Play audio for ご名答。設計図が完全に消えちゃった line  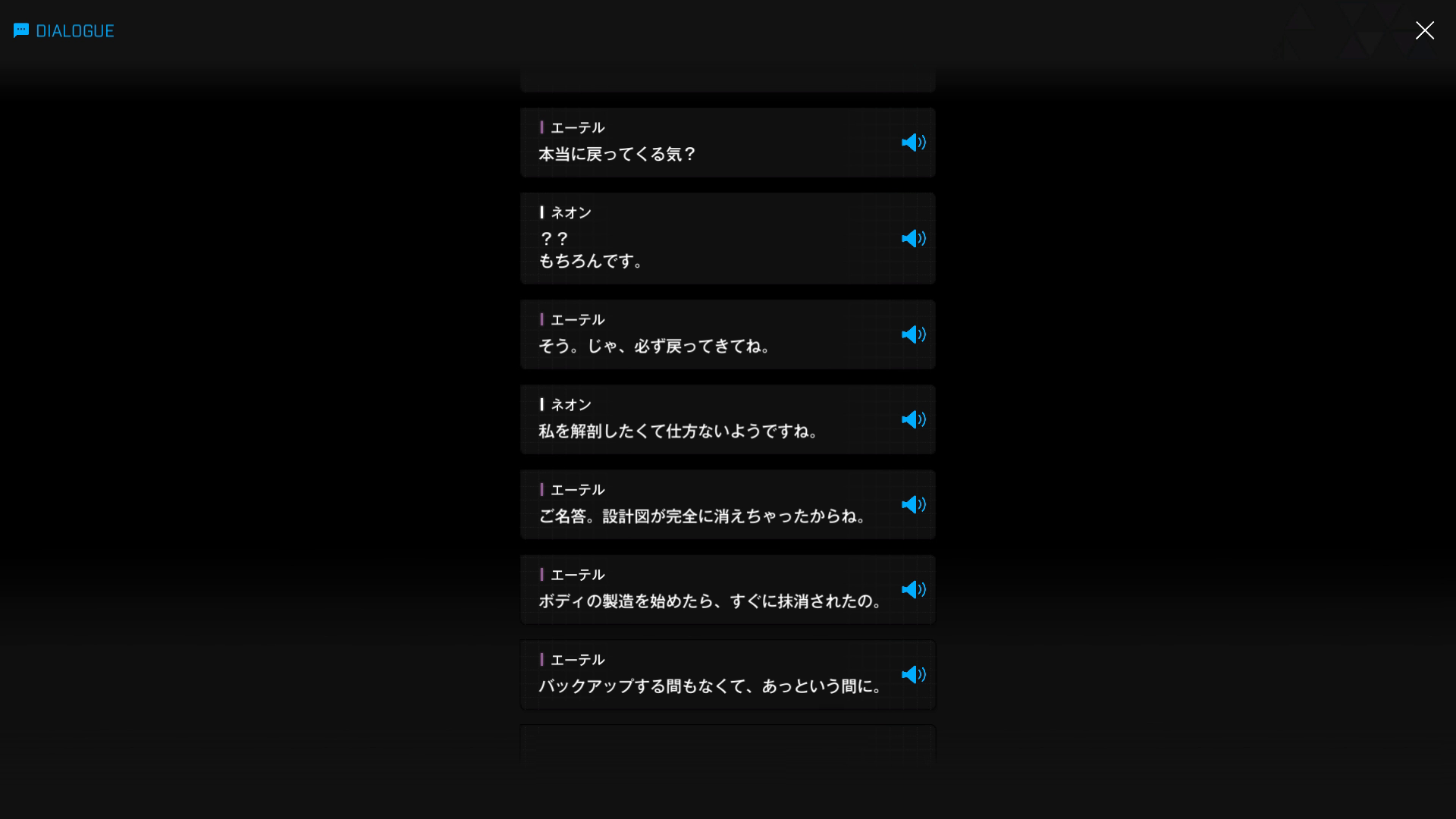[913, 504]
